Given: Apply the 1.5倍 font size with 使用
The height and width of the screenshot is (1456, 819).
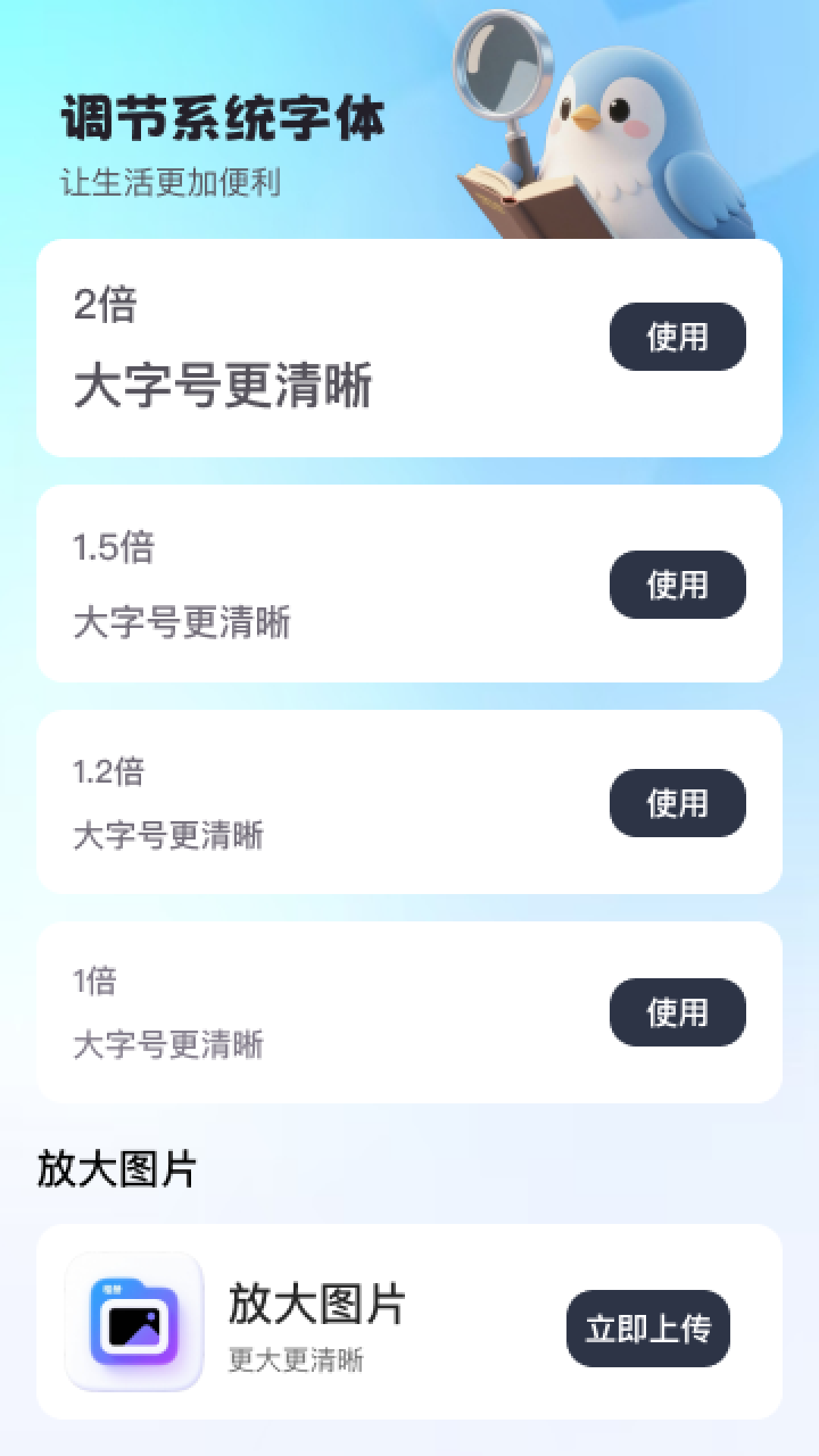Looking at the screenshot, I should click(x=677, y=585).
